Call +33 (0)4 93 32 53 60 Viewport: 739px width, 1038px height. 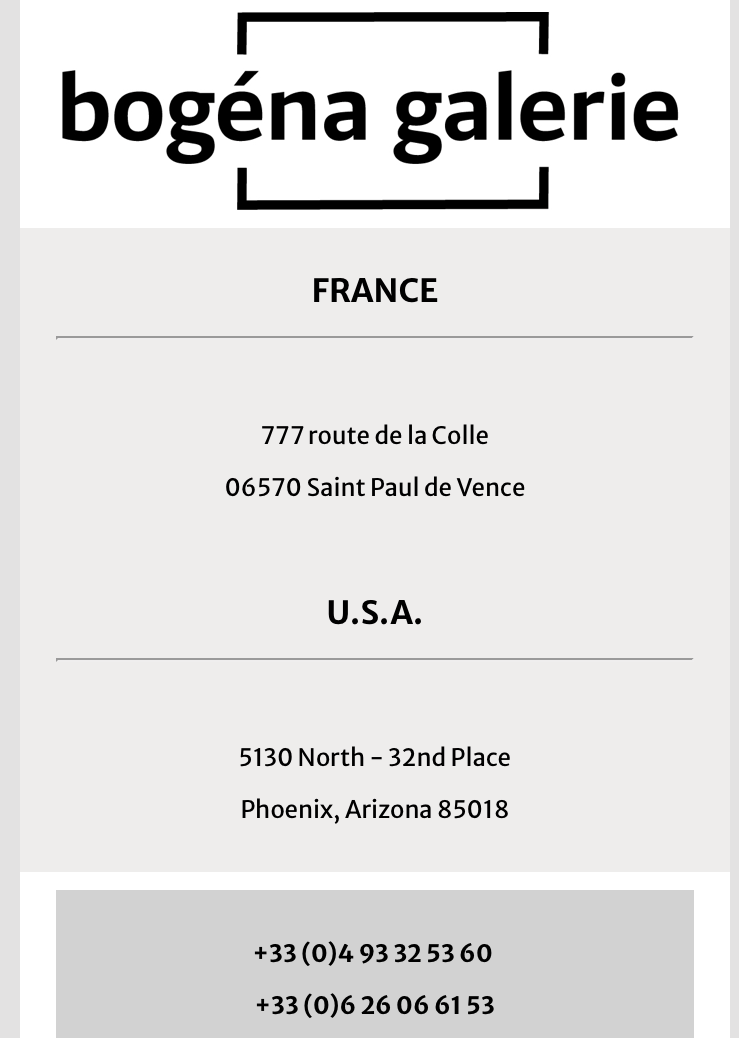[x=373, y=953]
